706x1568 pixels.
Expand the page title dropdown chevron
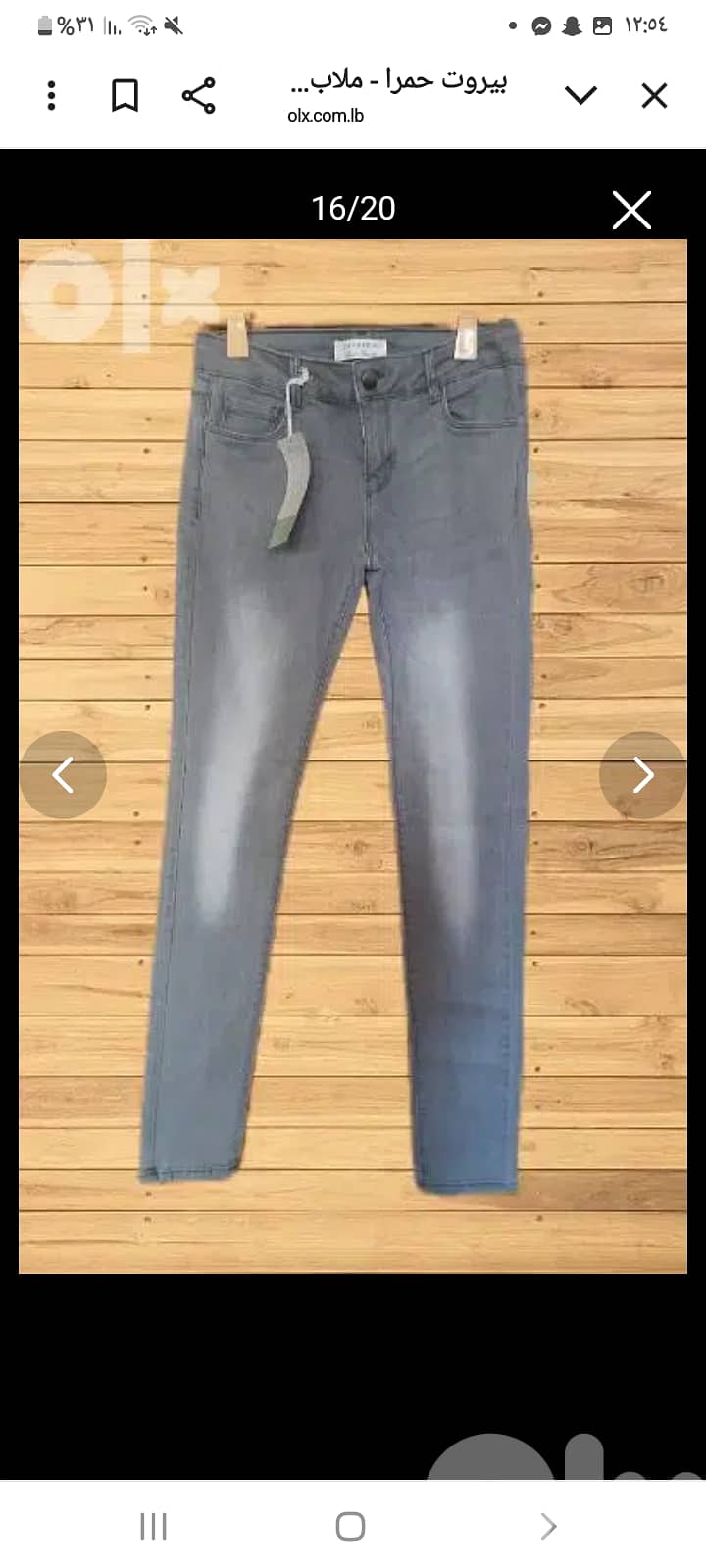pyautogui.click(x=580, y=95)
